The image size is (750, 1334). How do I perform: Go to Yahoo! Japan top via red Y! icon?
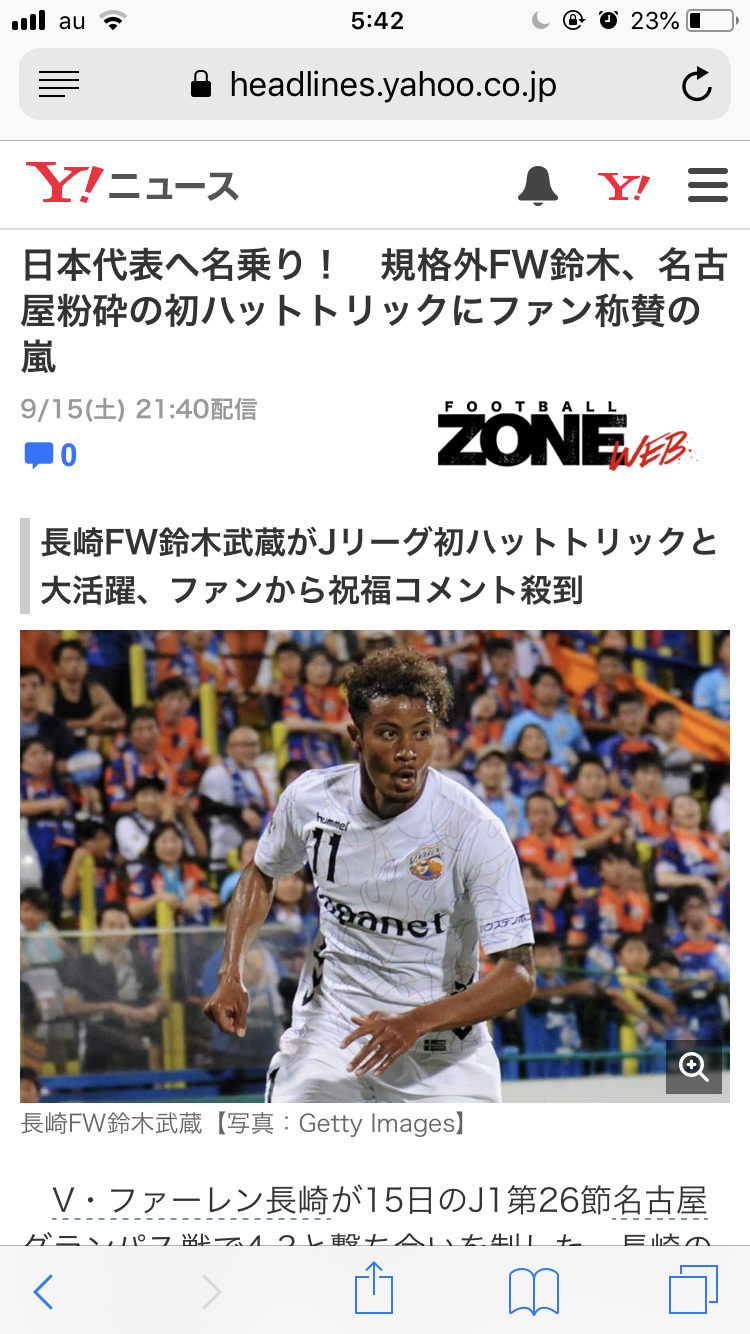[x=623, y=186]
